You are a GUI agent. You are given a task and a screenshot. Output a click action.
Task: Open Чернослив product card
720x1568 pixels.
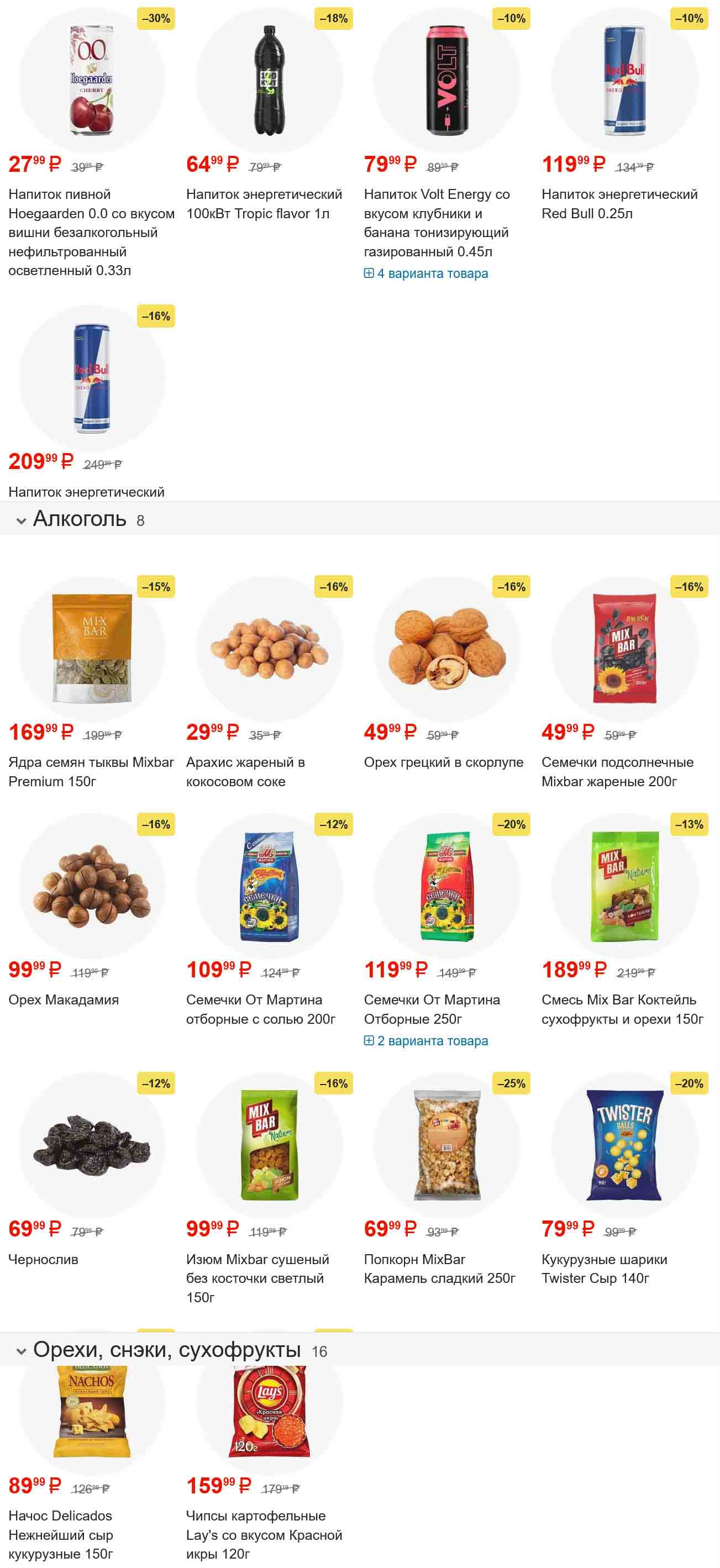coord(92,1145)
